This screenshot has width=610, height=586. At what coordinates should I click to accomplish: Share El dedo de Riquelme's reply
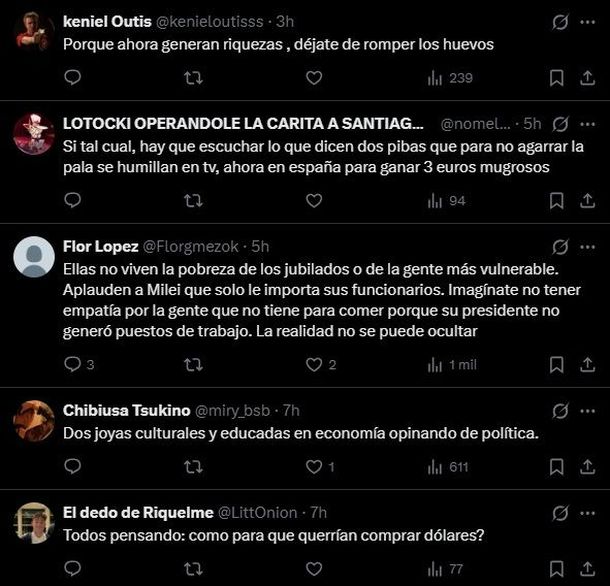[x=586, y=569]
